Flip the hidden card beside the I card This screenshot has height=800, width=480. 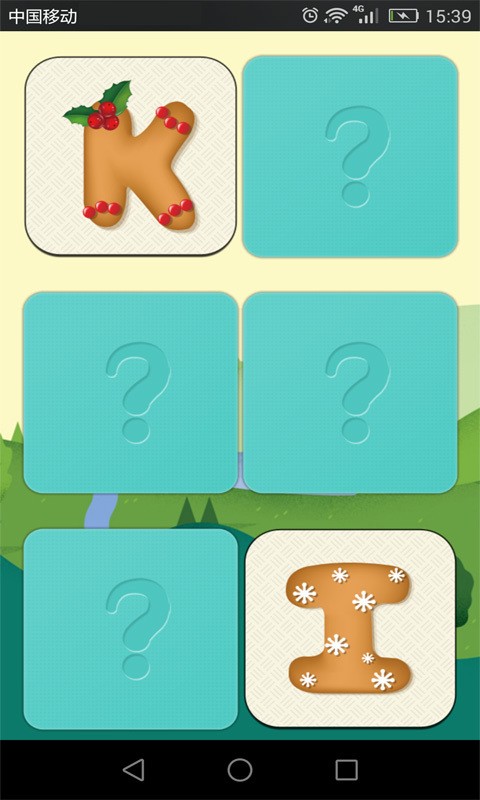pos(131,629)
